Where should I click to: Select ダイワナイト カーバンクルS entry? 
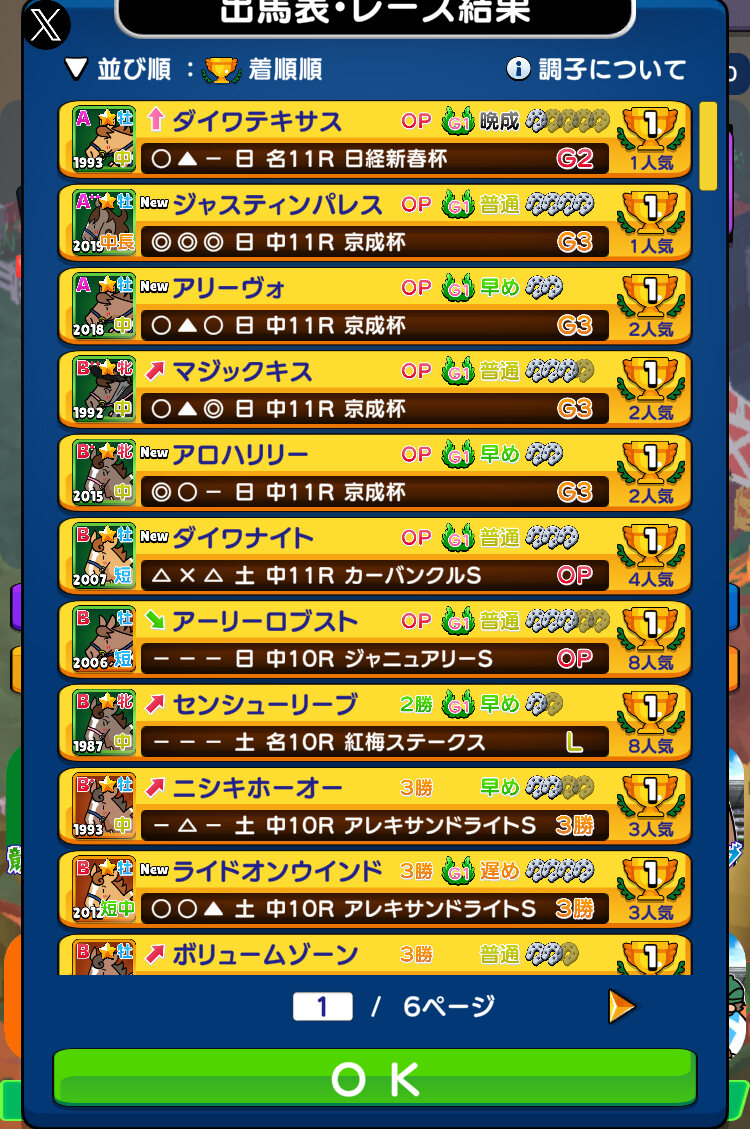(374, 556)
